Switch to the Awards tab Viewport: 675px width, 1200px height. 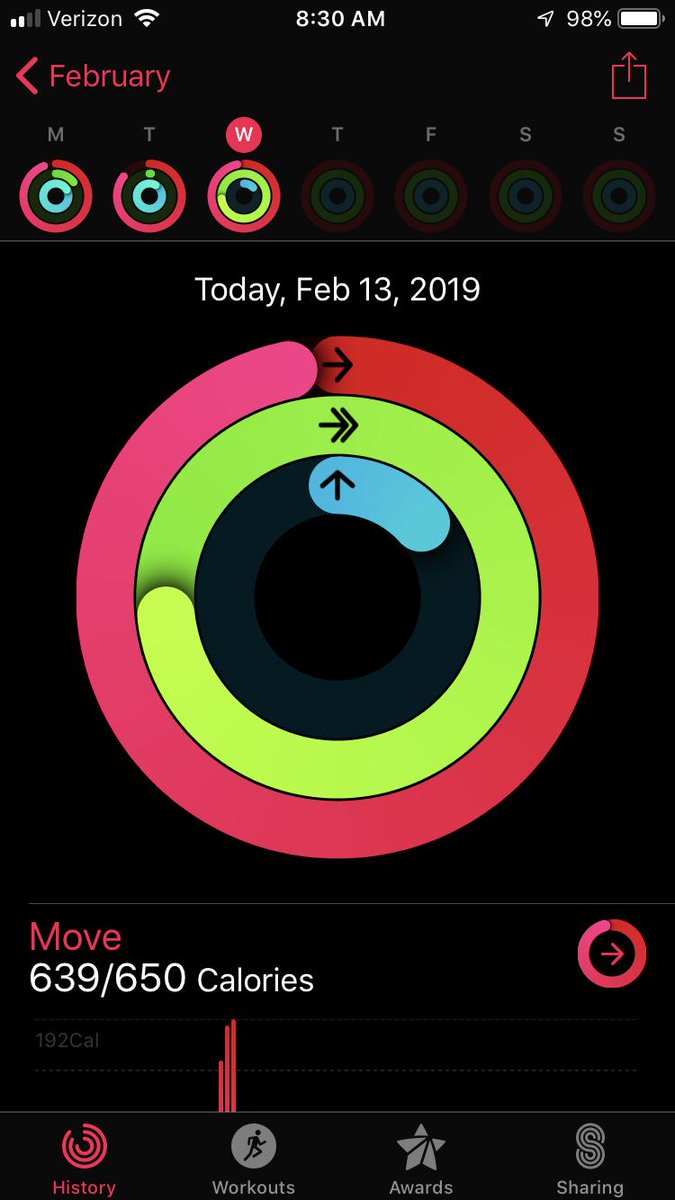tap(421, 1158)
